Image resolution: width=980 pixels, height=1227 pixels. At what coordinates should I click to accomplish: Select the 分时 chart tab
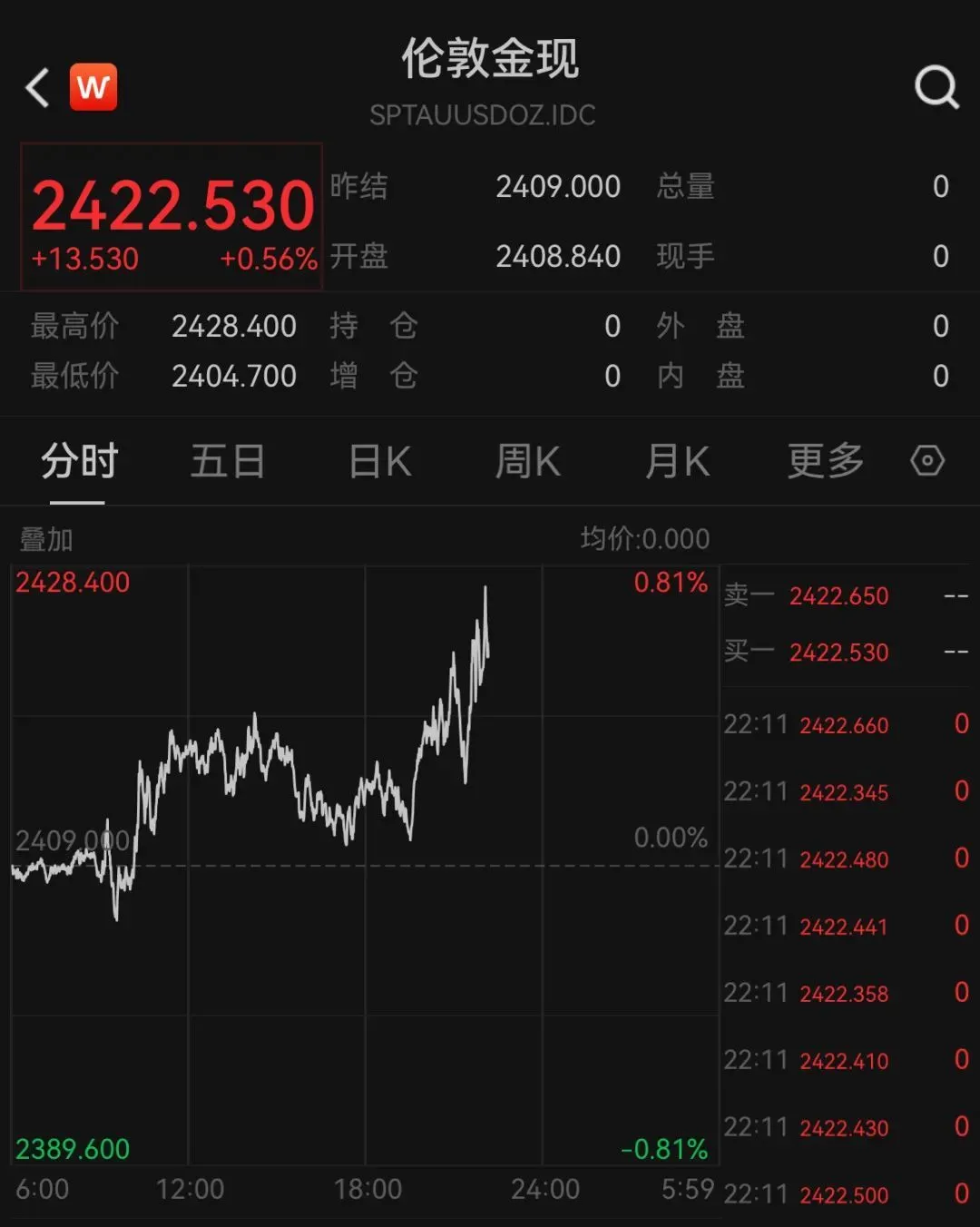point(79,461)
